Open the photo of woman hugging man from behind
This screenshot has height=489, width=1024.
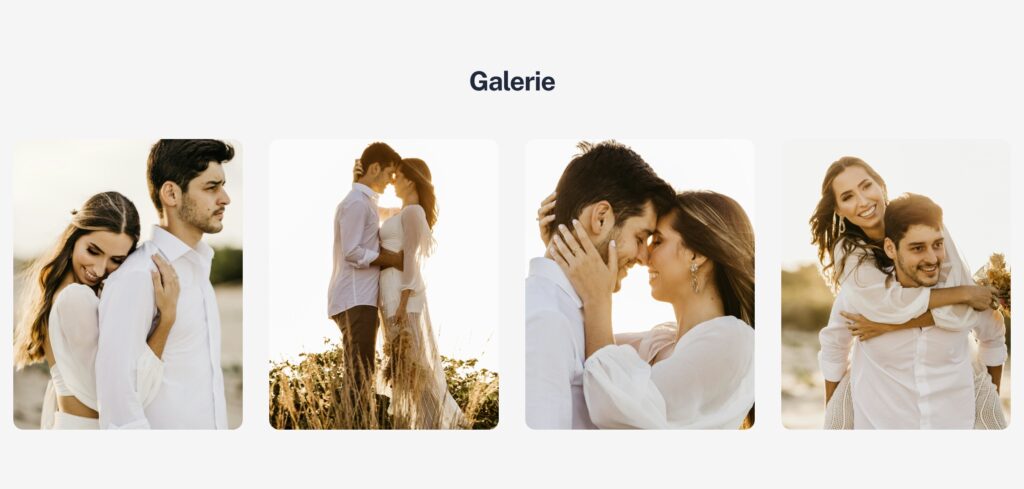click(127, 284)
